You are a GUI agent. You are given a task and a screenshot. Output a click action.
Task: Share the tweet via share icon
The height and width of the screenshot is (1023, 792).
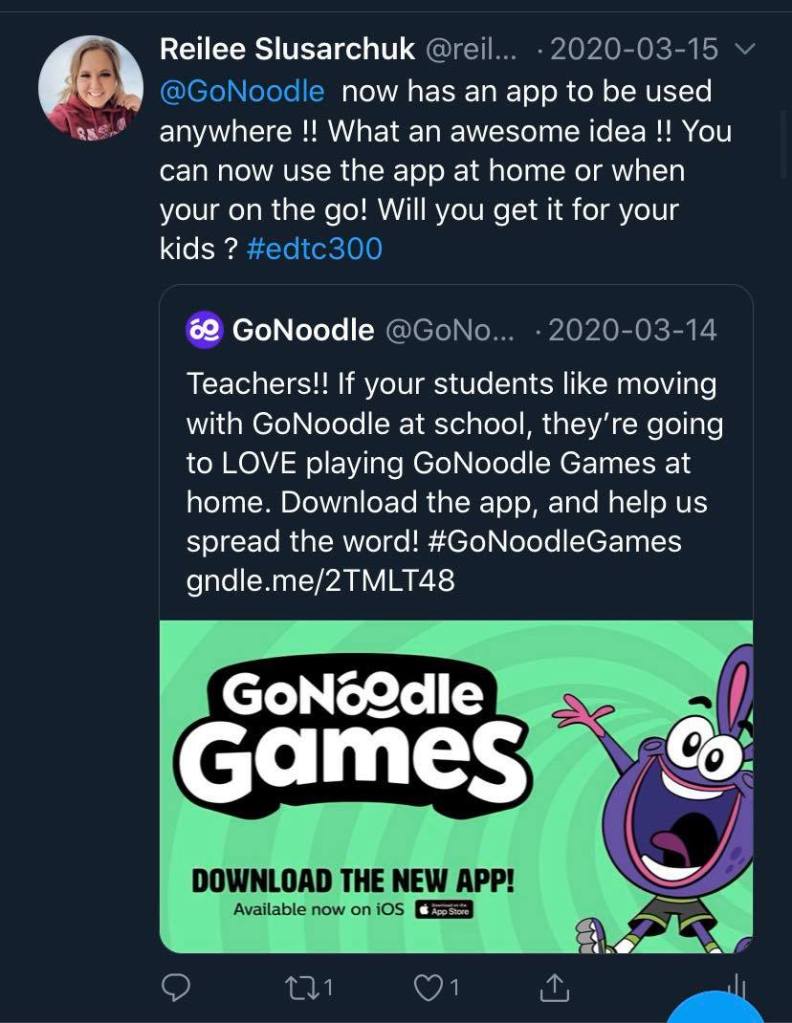554,988
